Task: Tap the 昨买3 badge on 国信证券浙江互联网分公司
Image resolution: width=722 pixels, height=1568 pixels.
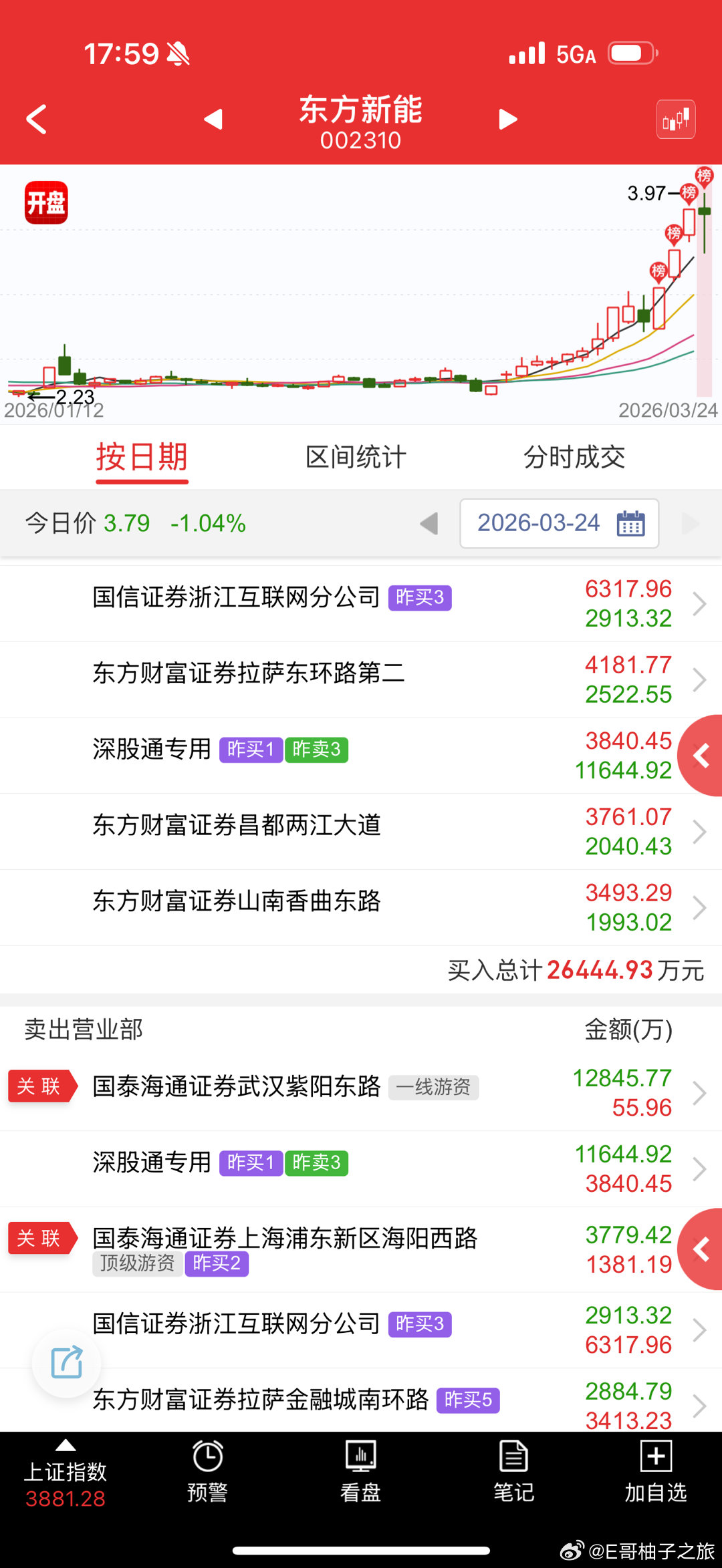Action: coord(420,599)
